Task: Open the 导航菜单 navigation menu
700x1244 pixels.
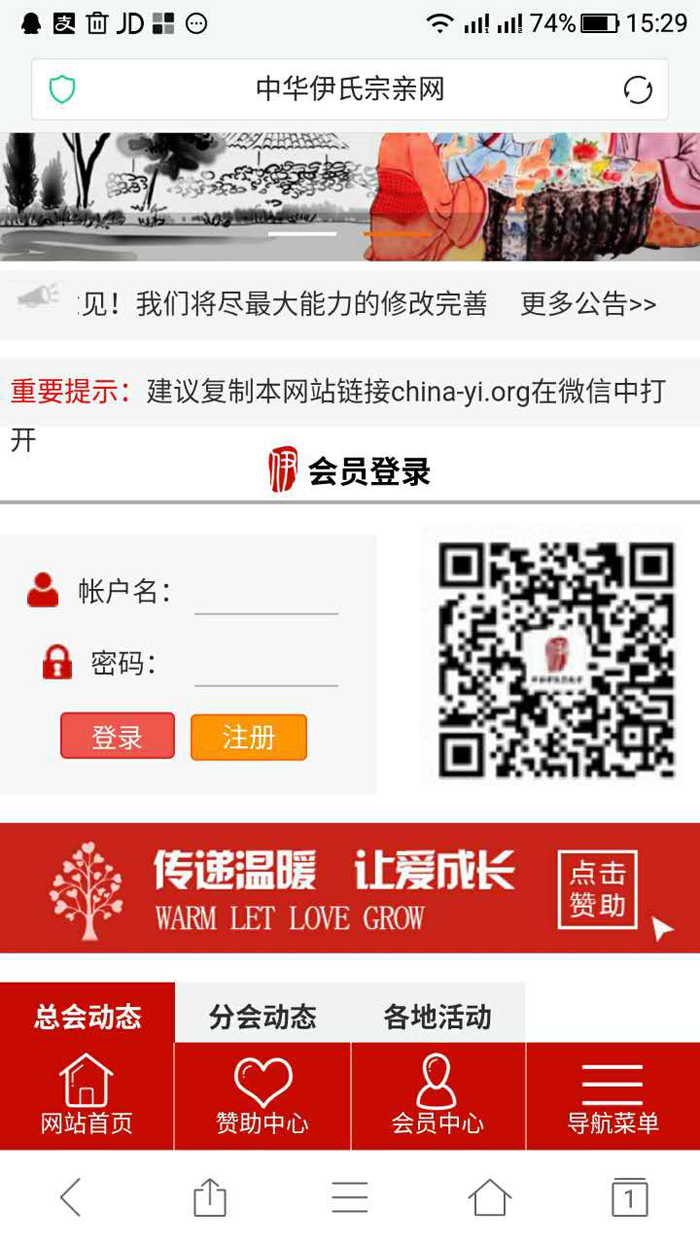Action: pos(612,1097)
